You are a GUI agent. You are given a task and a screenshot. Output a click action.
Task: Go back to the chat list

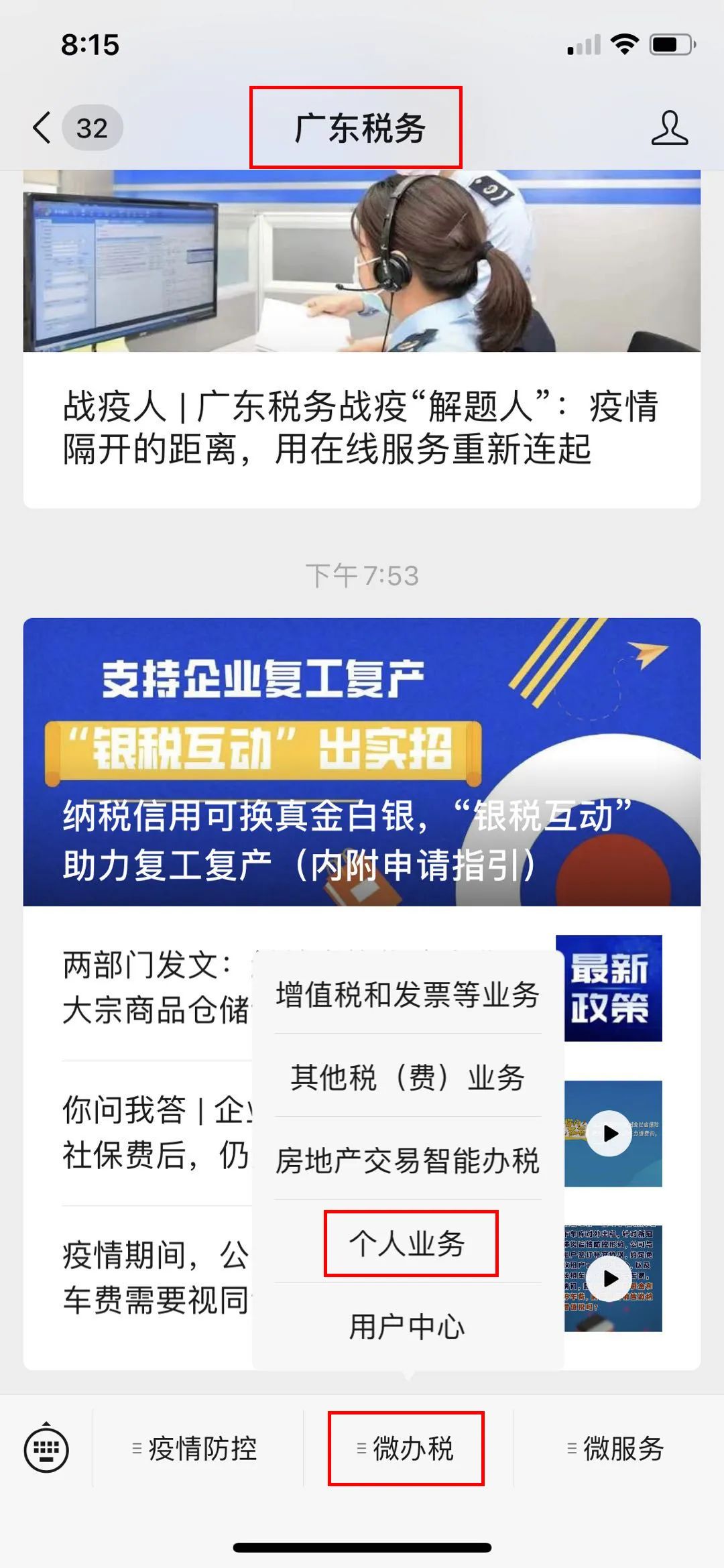[x=43, y=127]
